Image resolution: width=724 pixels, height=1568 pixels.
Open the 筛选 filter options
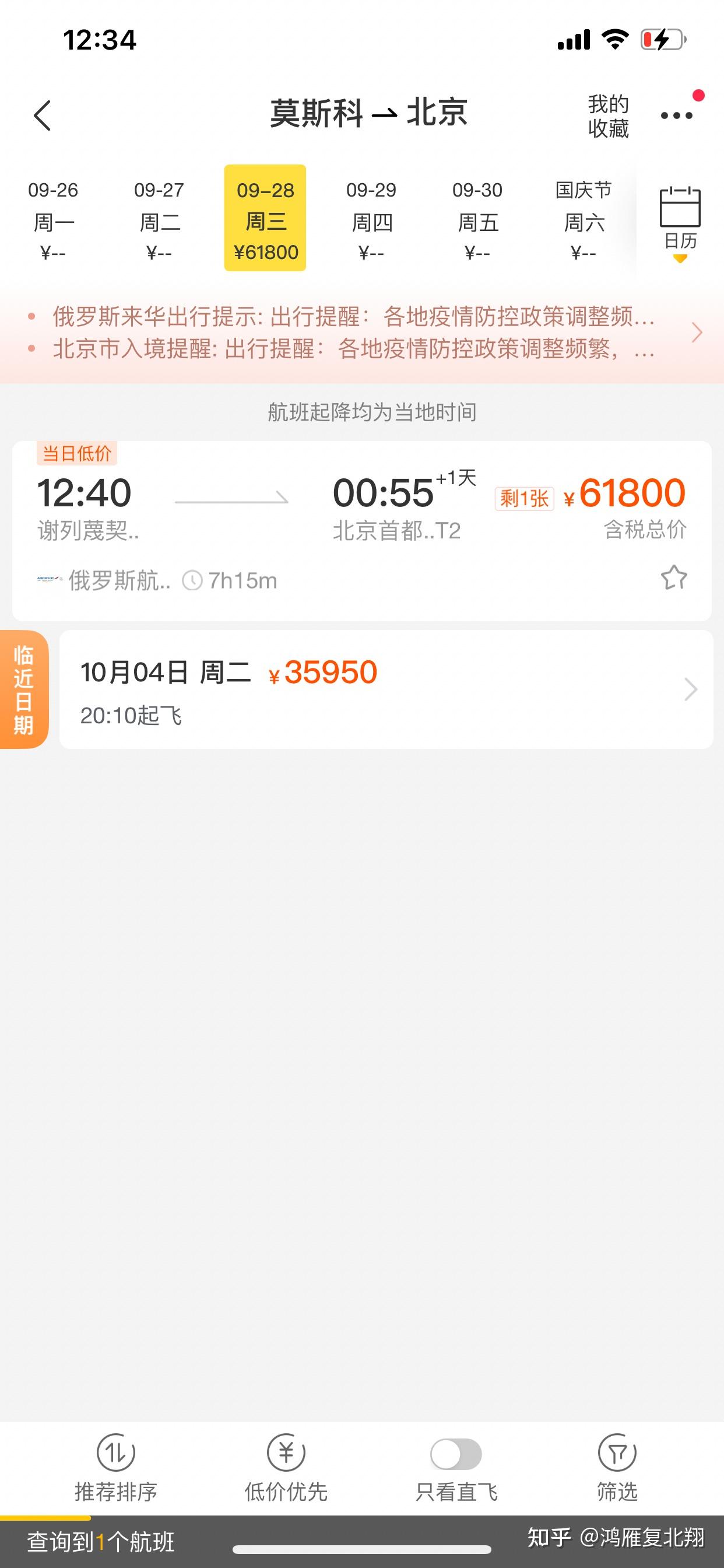(x=617, y=1468)
